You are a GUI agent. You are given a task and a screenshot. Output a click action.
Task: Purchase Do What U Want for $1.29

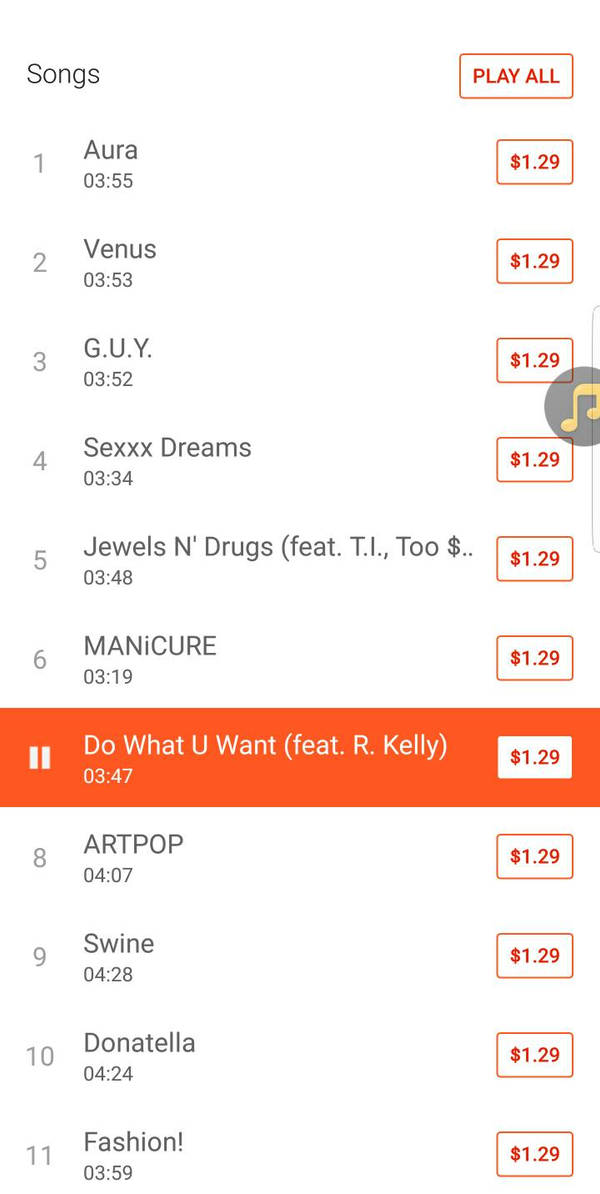tap(534, 757)
